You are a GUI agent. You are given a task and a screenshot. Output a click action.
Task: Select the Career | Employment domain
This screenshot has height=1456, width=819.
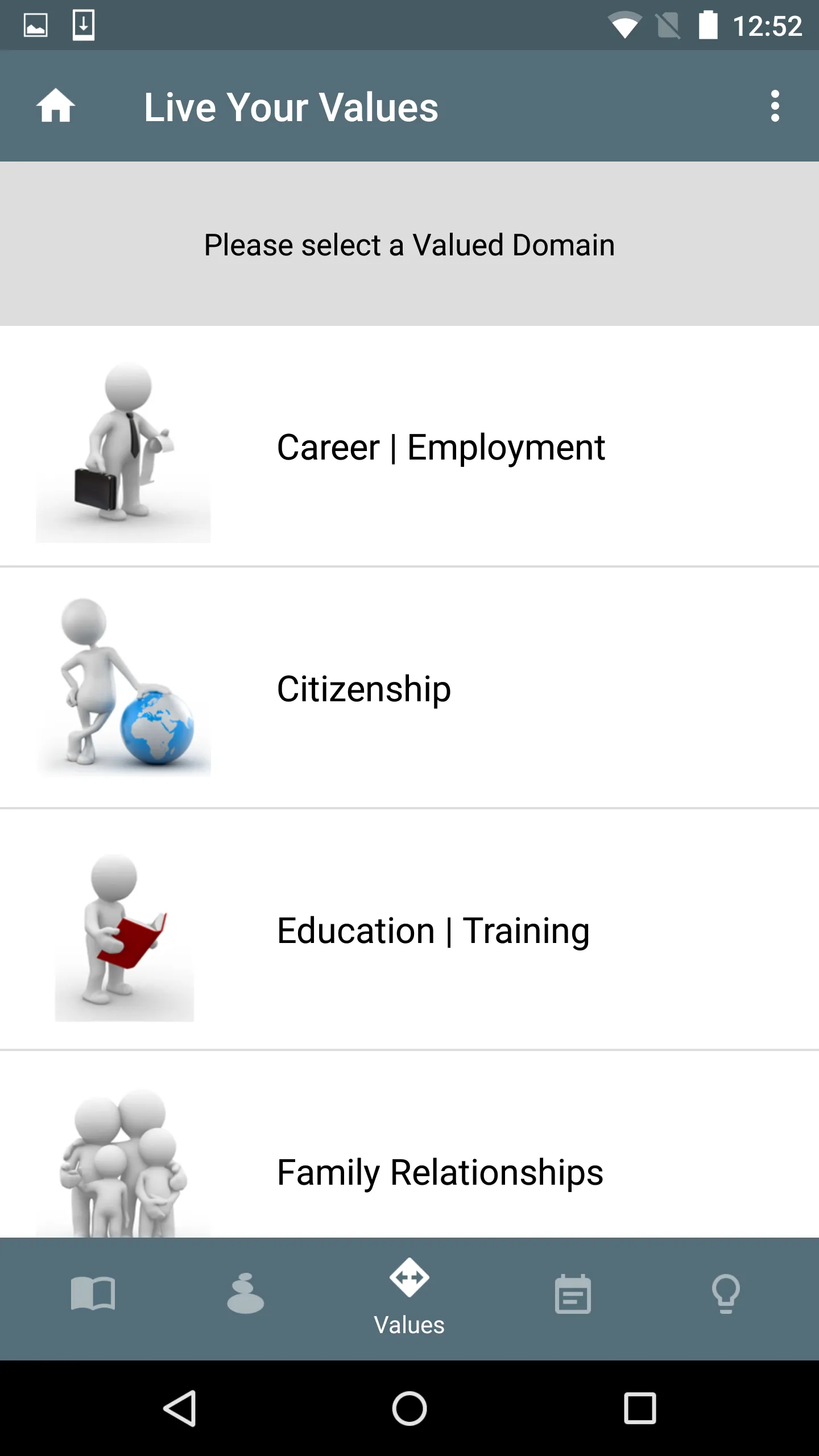click(409, 447)
